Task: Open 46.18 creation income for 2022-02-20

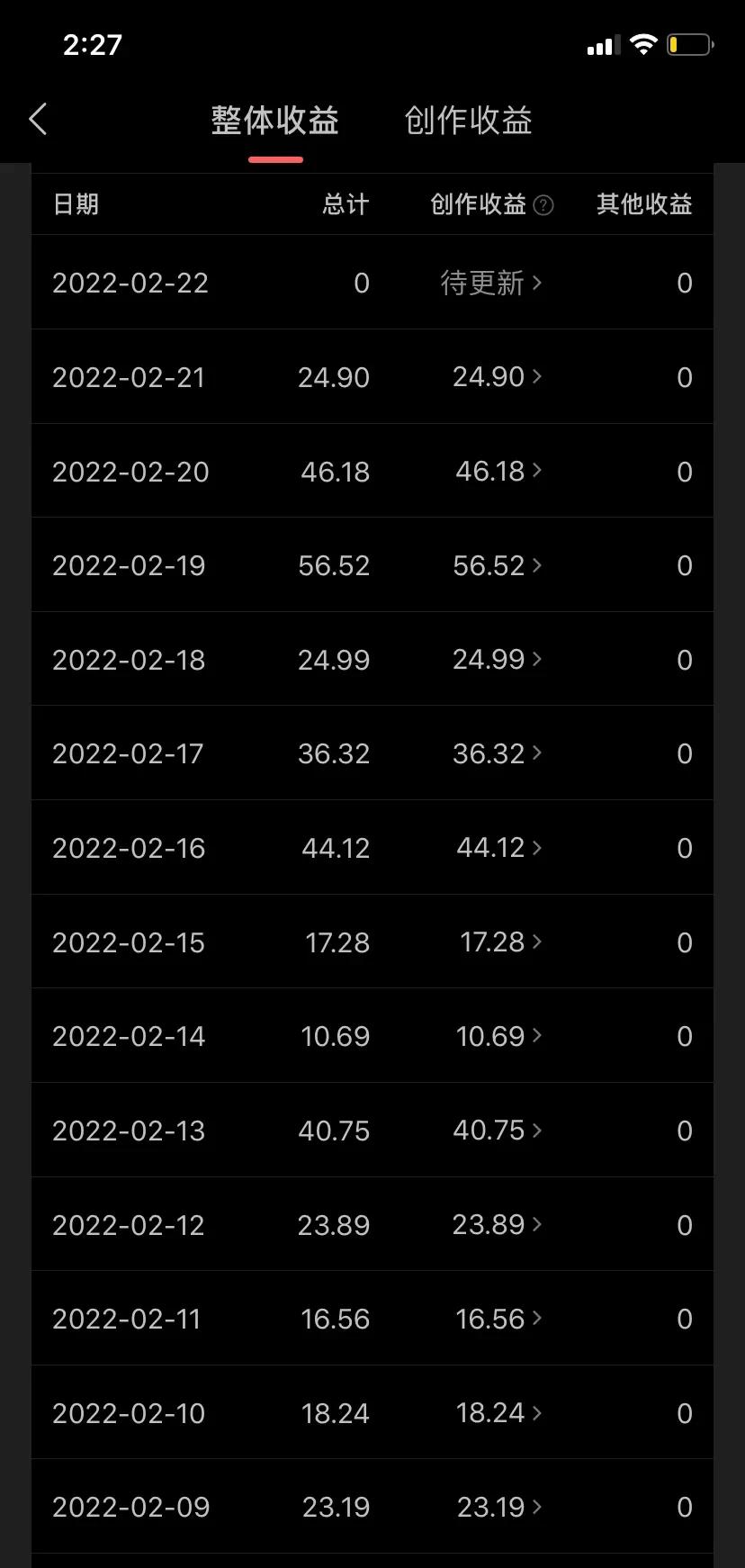Action: click(498, 471)
